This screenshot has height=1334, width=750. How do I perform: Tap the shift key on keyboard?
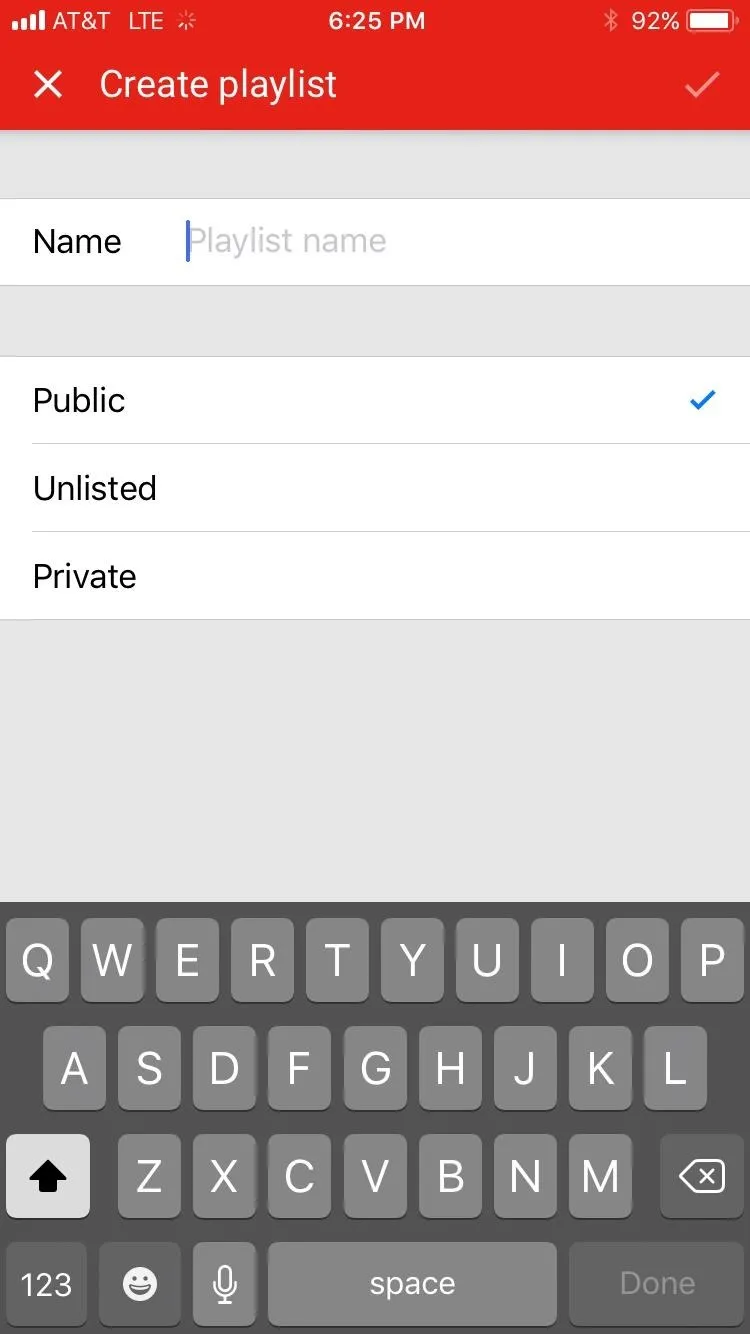point(48,1176)
